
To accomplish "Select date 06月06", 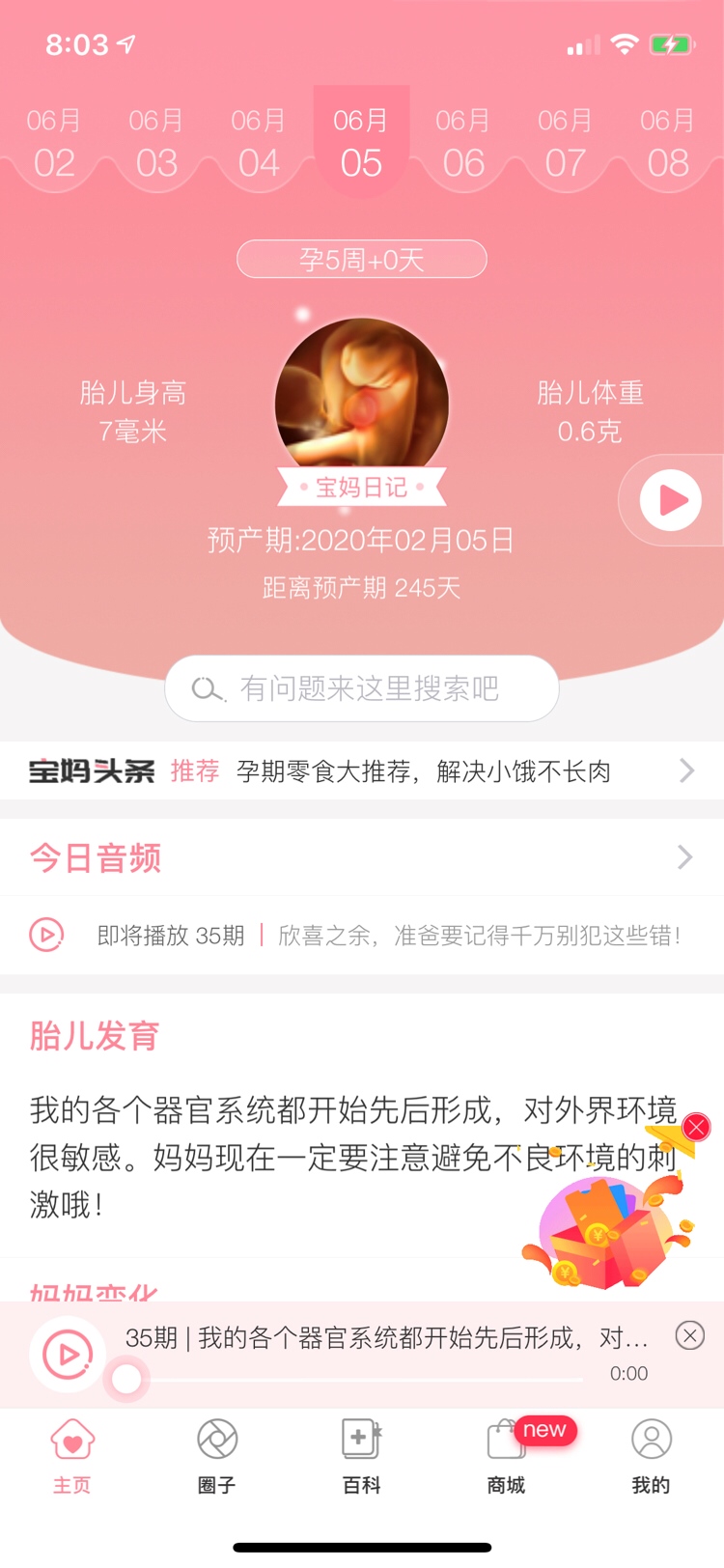I will [x=463, y=145].
